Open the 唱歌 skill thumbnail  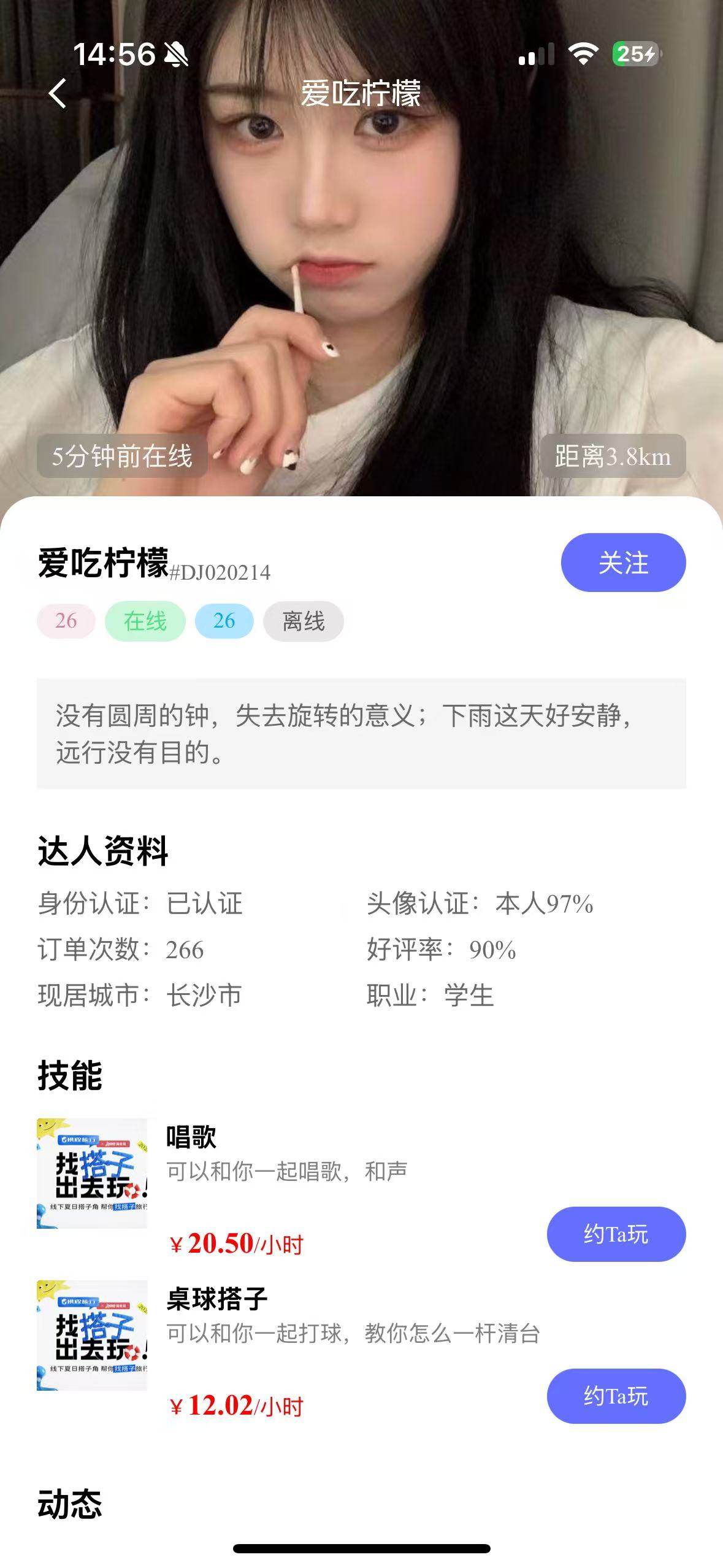click(92, 1173)
